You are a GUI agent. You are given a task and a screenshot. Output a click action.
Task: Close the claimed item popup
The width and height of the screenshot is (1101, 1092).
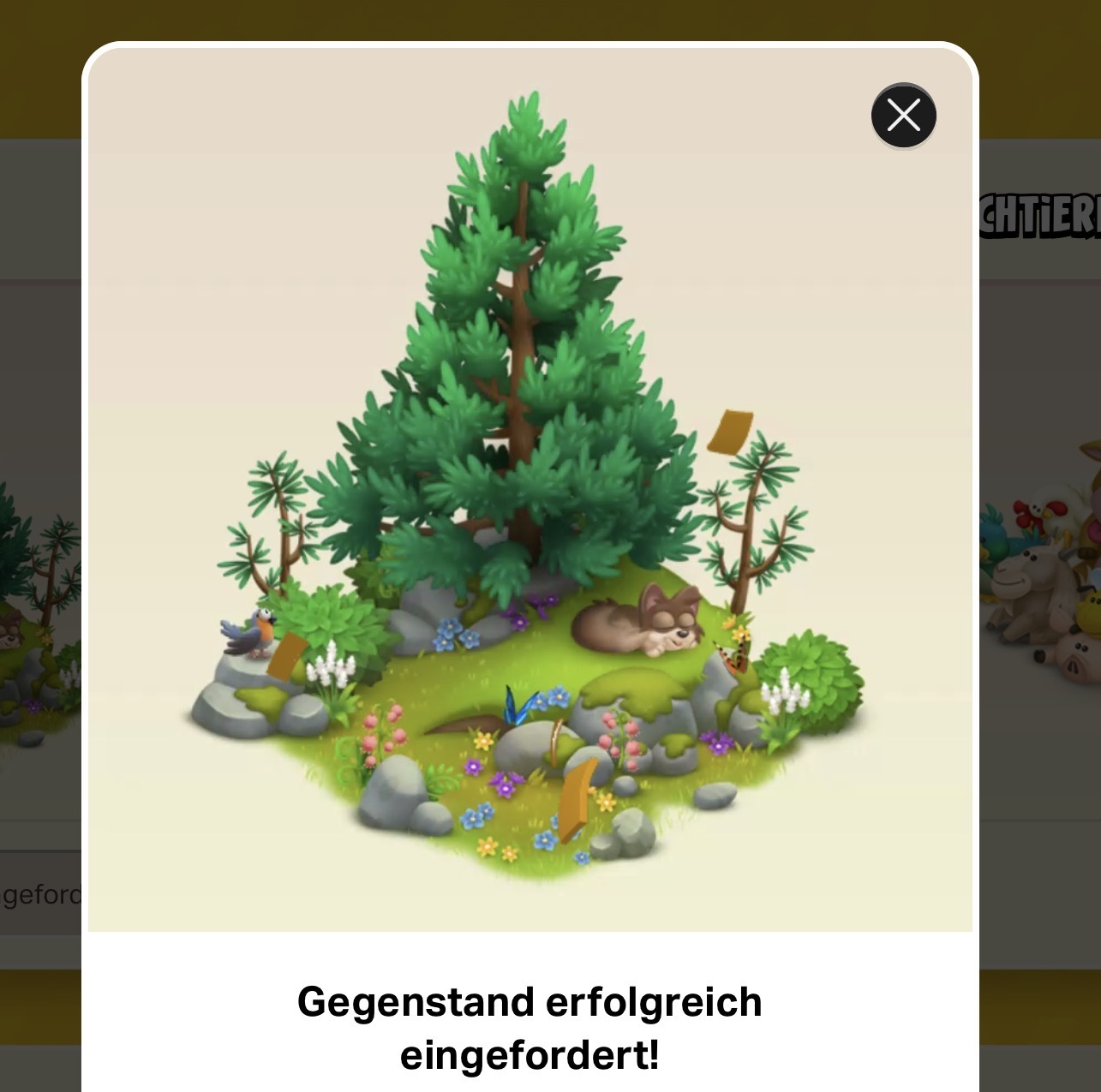tap(903, 115)
